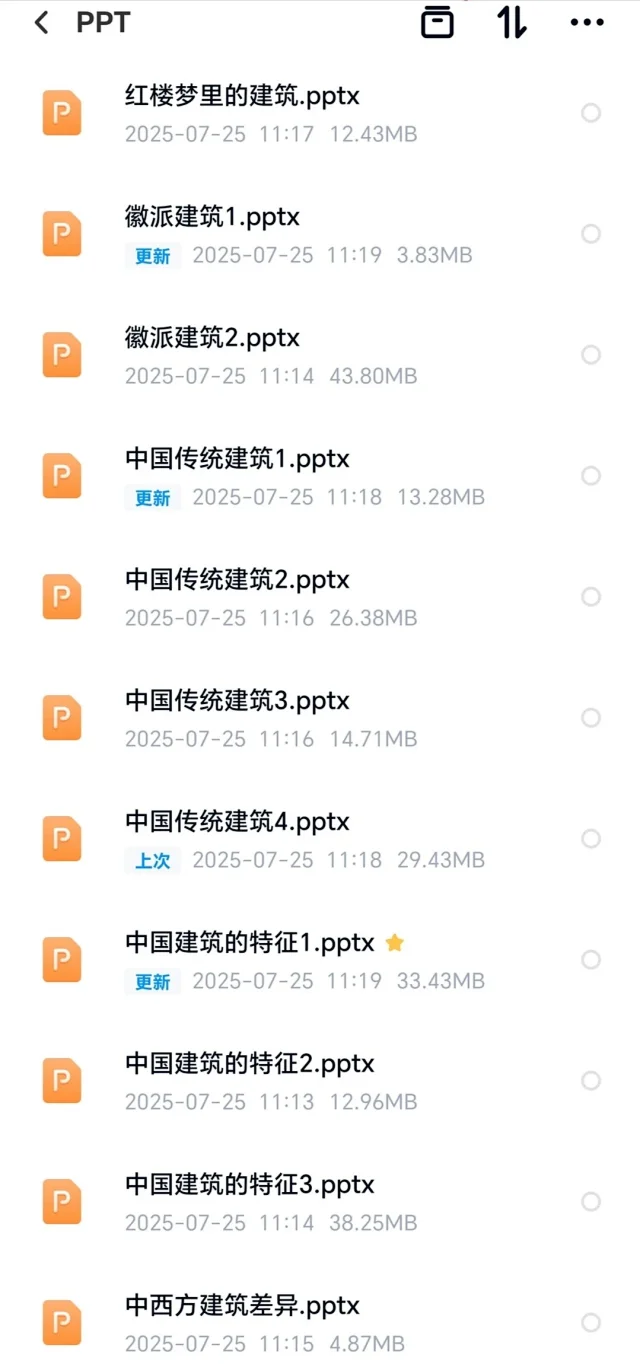The height and width of the screenshot is (1364, 640).
Task: Open 中国建筑的特征2.pptx
Action: 249,1065
